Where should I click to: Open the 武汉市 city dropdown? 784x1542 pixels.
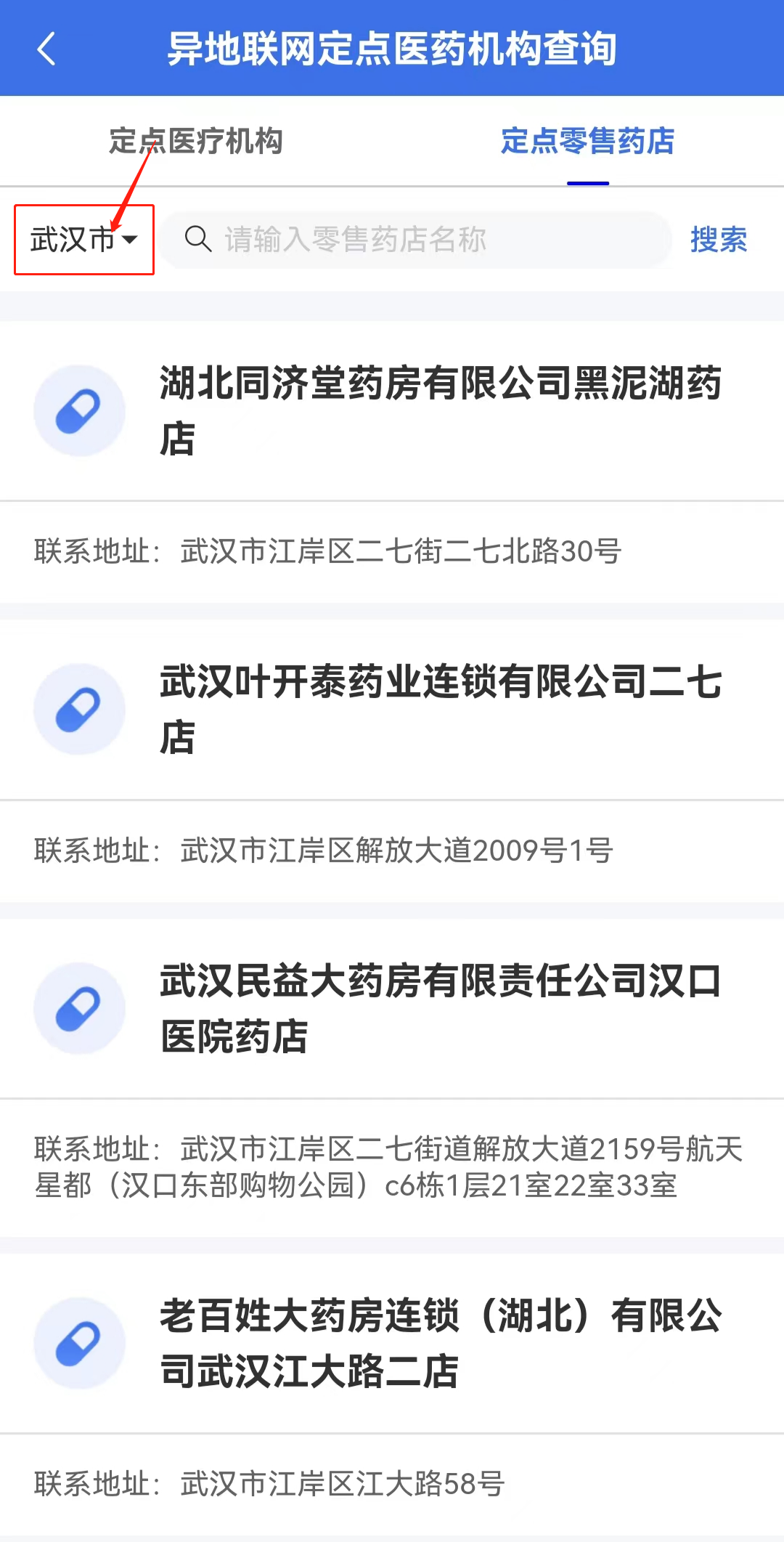point(84,240)
